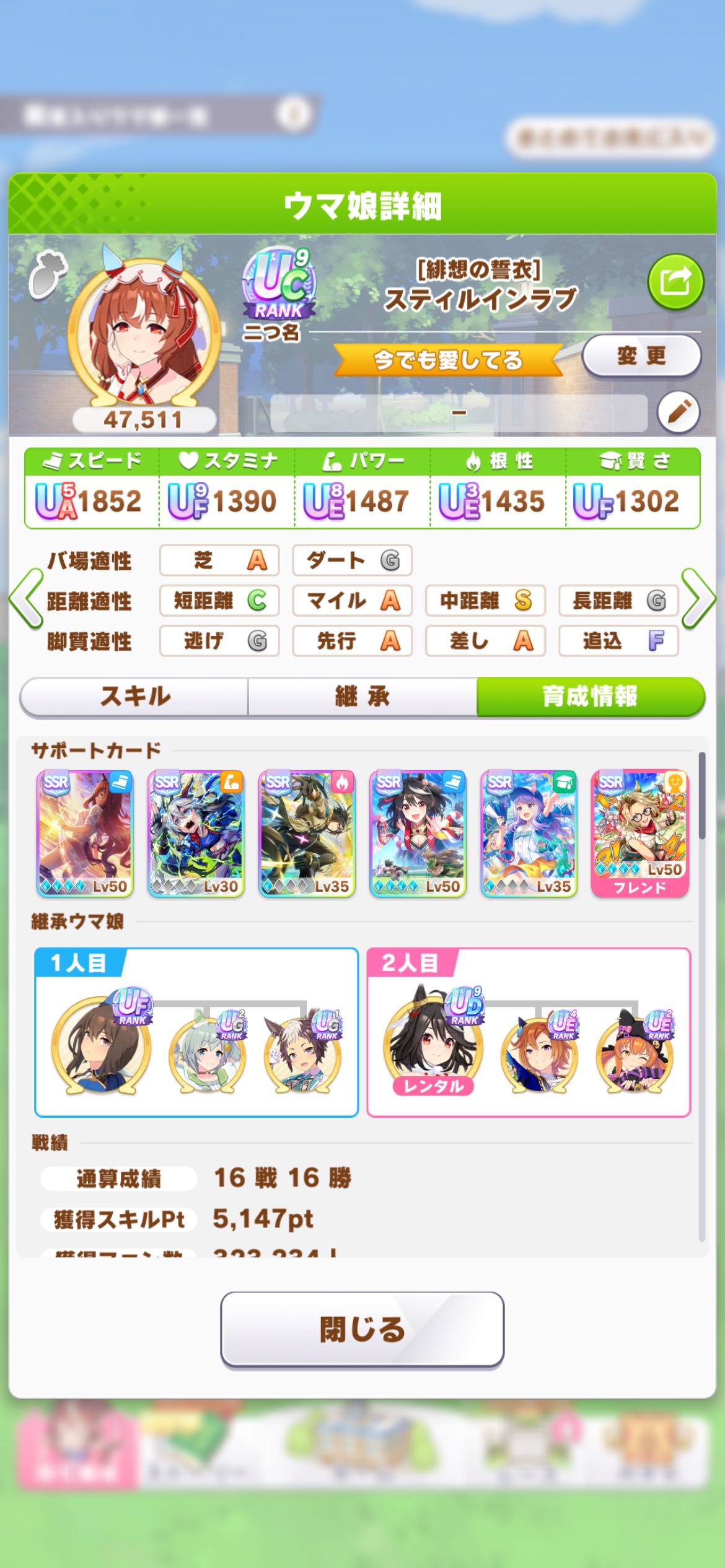This screenshot has height=1568, width=725.
Task: Edit the memo with pencil icon
Action: click(x=678, y=411)
